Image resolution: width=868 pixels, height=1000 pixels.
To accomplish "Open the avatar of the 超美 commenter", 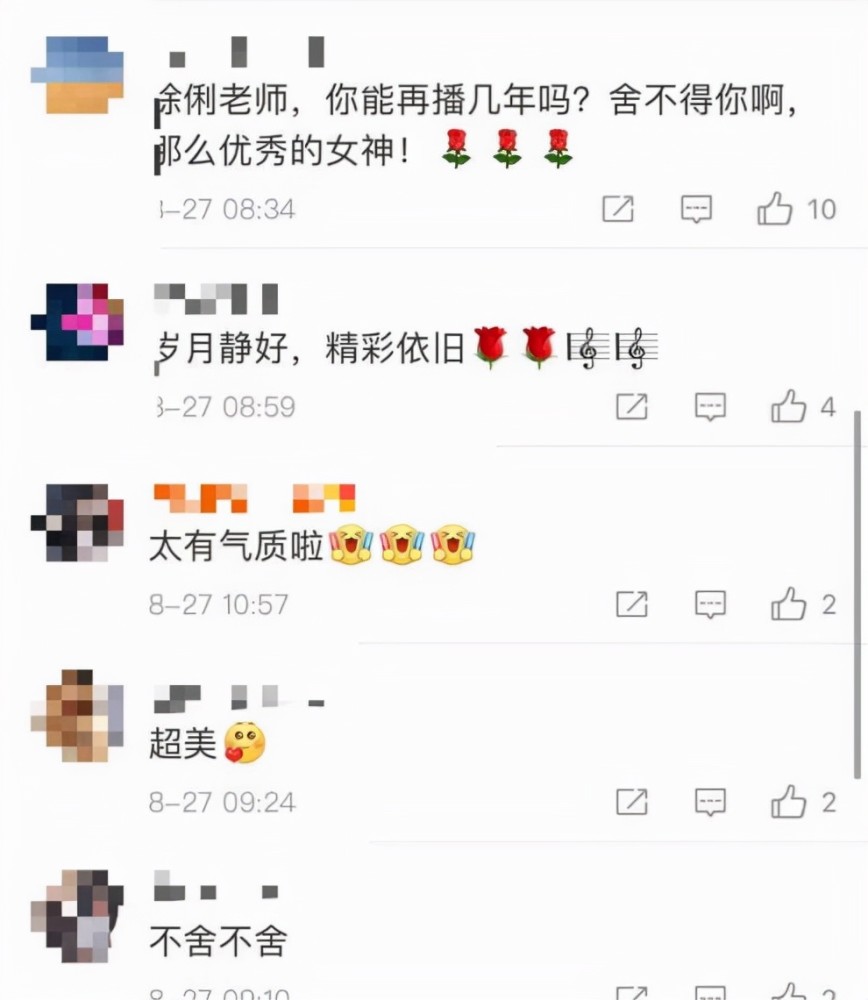I will click(77, 716).
